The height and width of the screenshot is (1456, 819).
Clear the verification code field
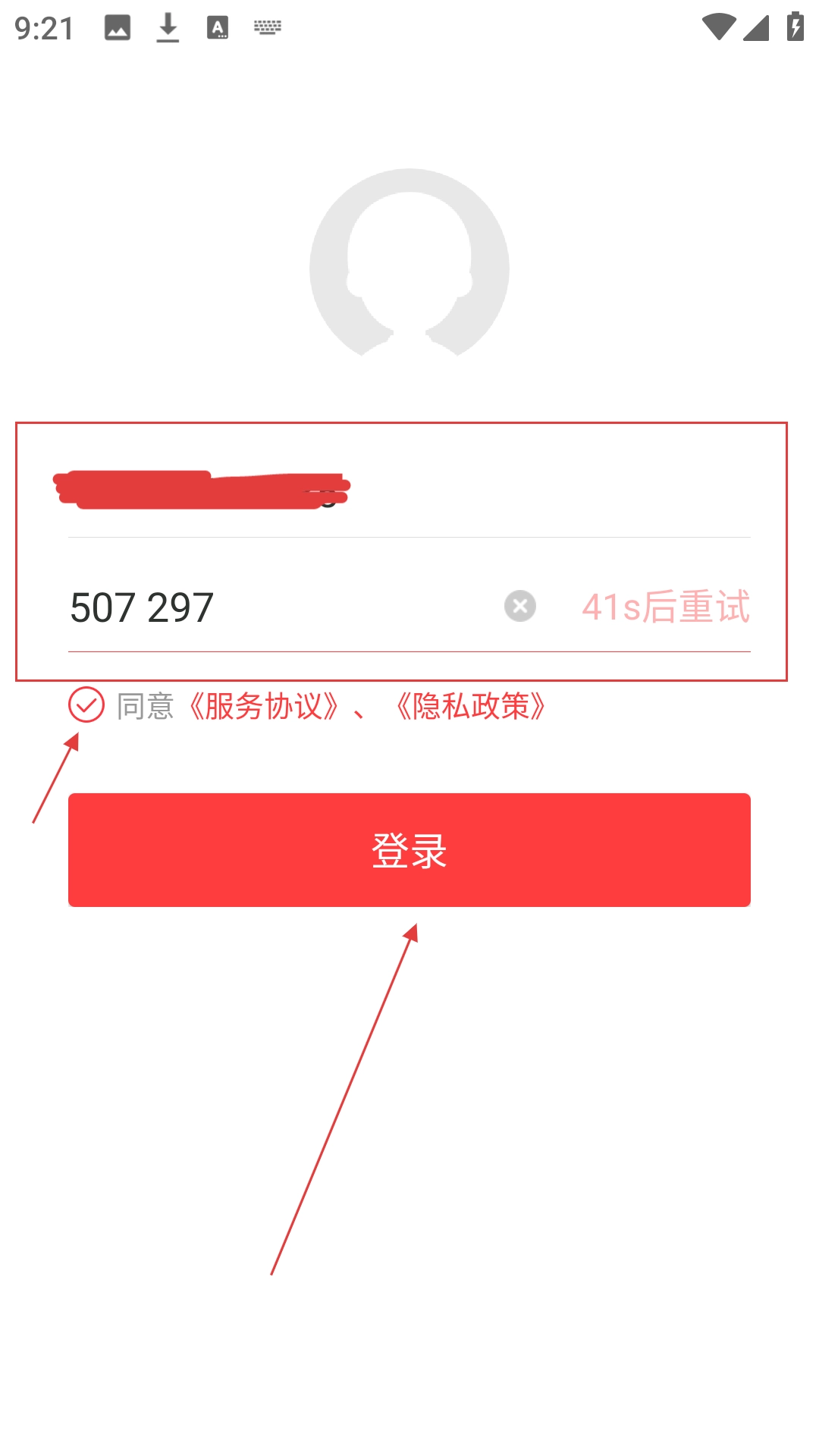coord(520,606)
